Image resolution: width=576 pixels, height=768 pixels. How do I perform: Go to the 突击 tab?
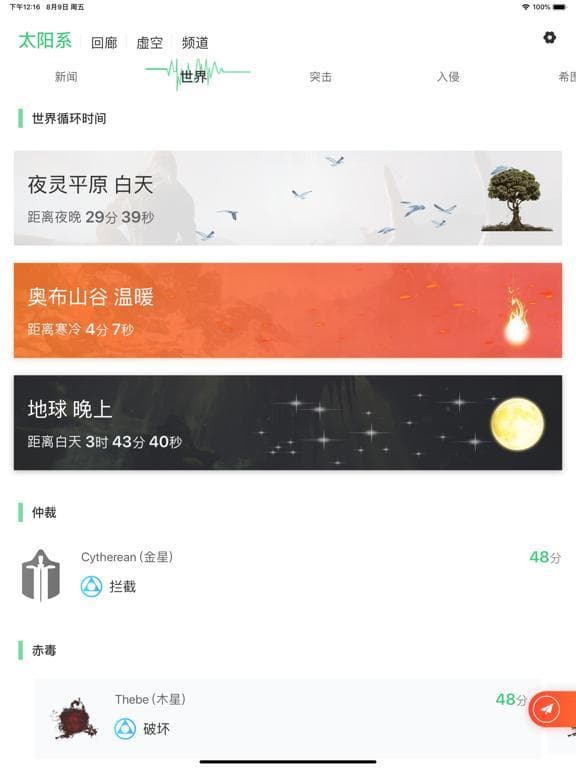pos(321,77)
